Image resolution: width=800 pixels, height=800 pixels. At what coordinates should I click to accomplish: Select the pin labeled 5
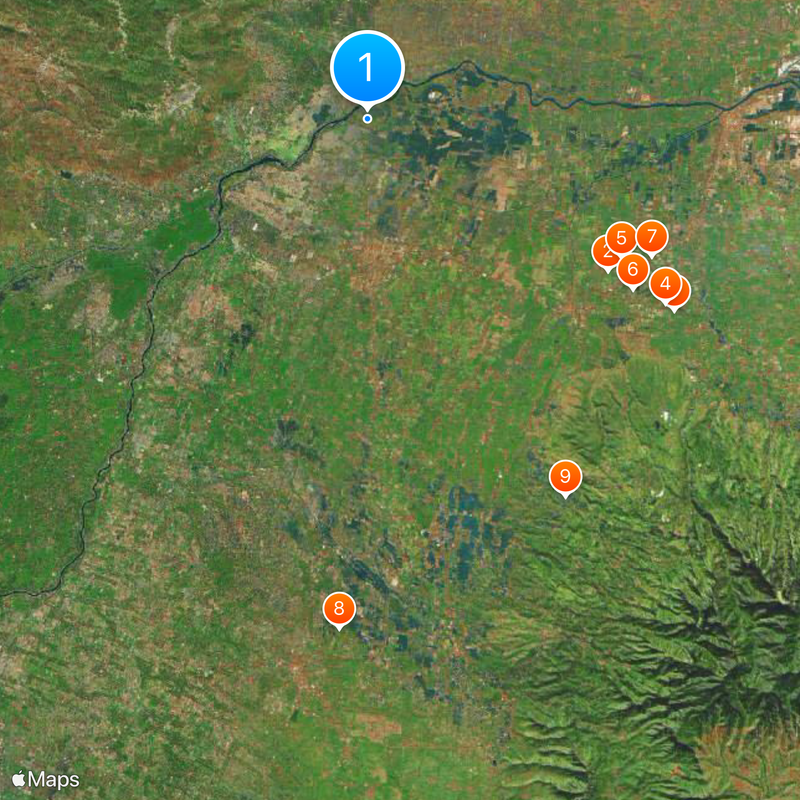[621, 238]
